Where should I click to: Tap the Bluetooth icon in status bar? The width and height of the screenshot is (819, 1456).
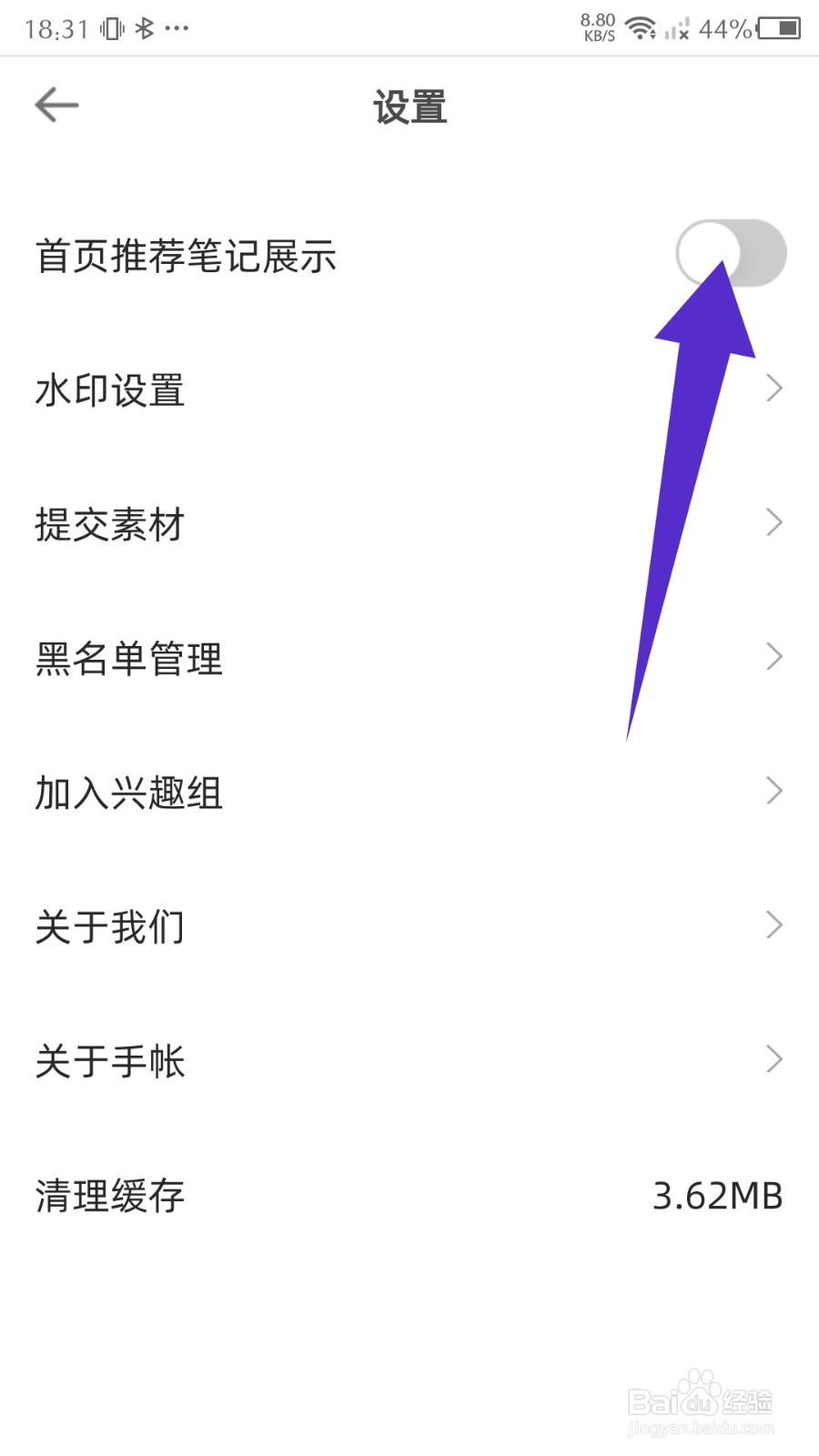pos(146,28)
